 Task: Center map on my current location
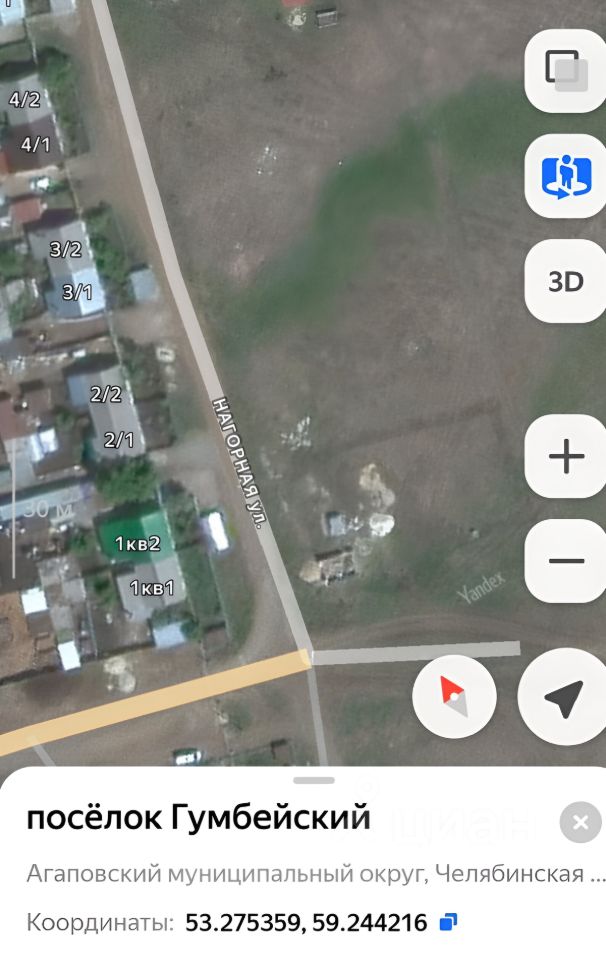[x=565, y=696]
